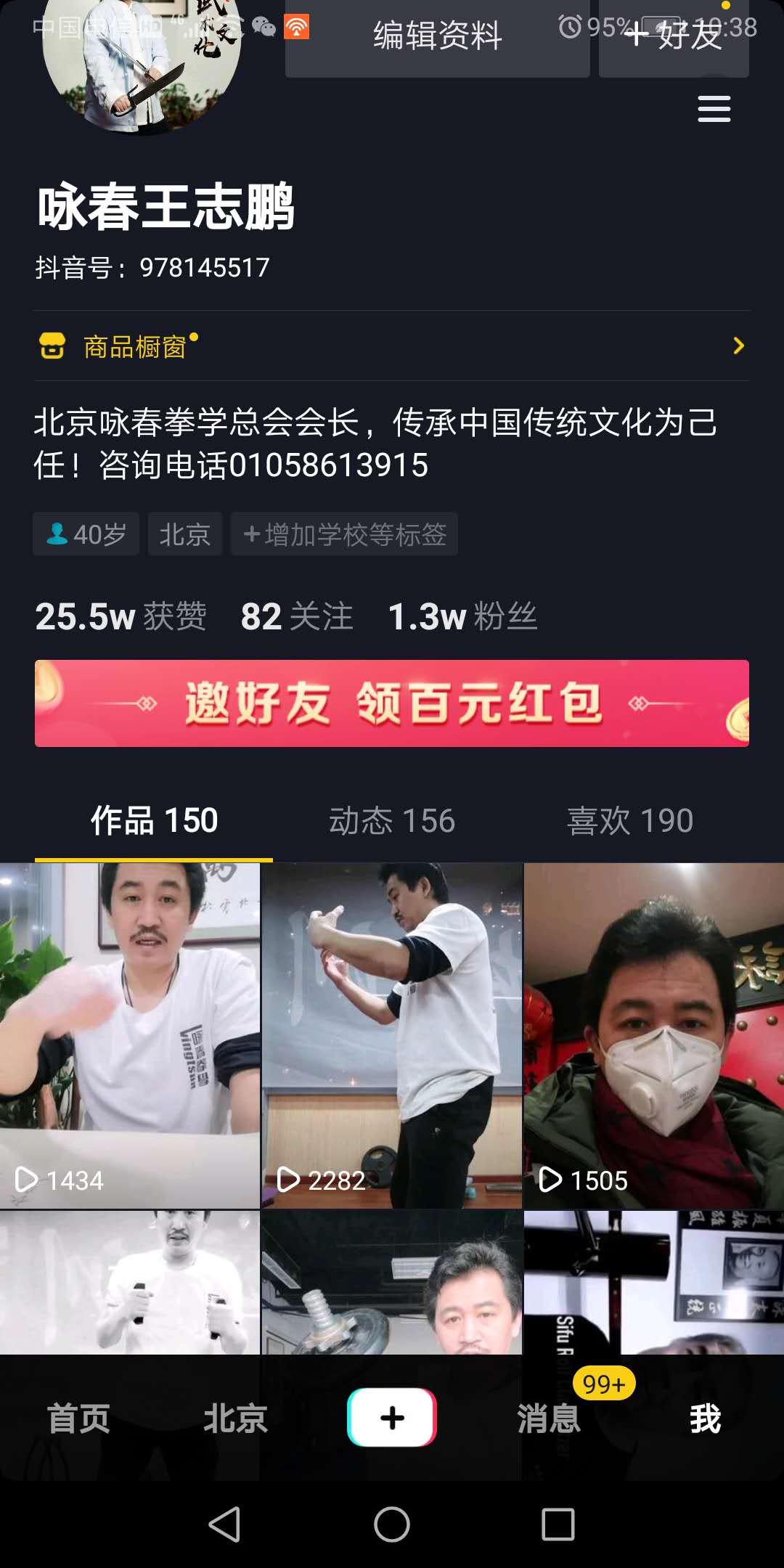
Task: Open the hamburger menu below 好友
Action: tap(714, 107)
